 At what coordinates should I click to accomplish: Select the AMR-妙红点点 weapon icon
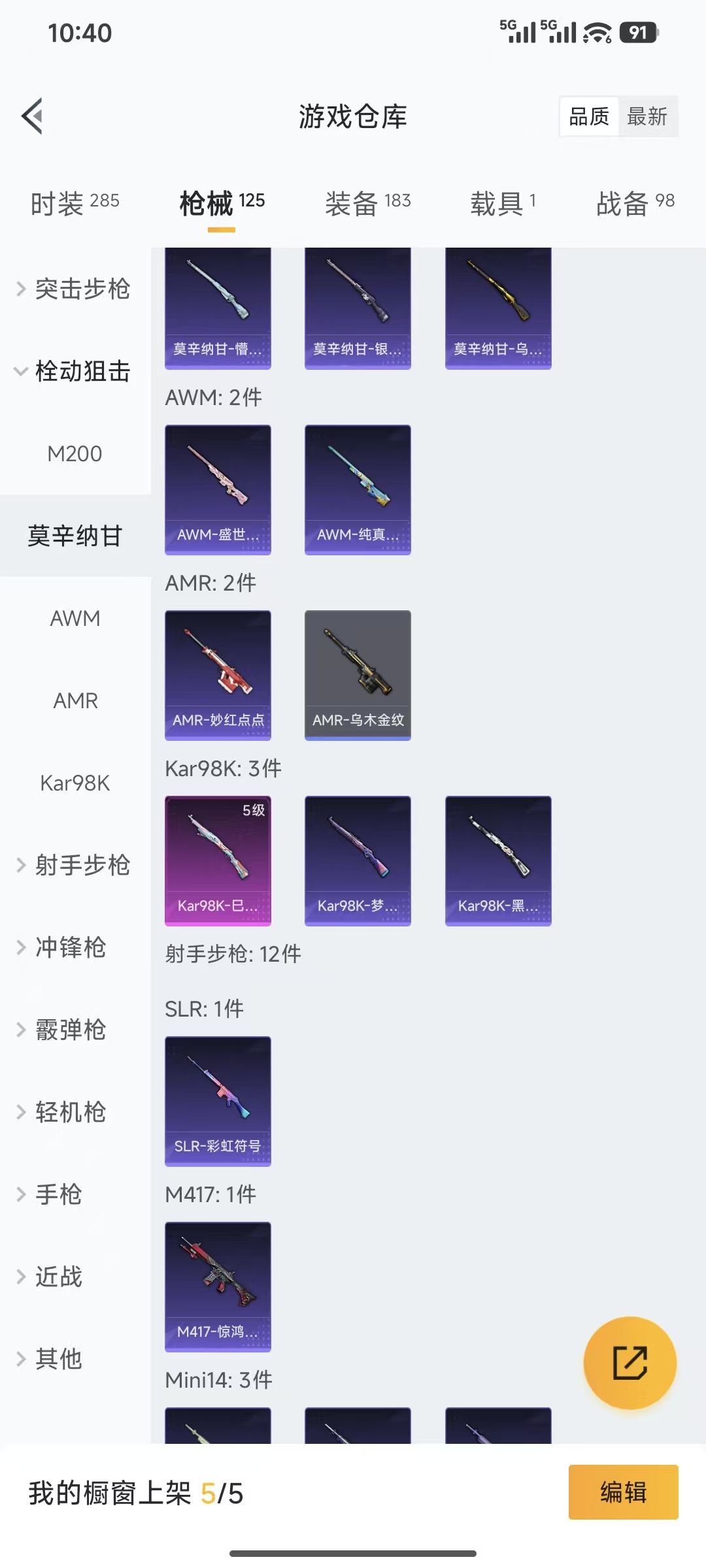218,676
